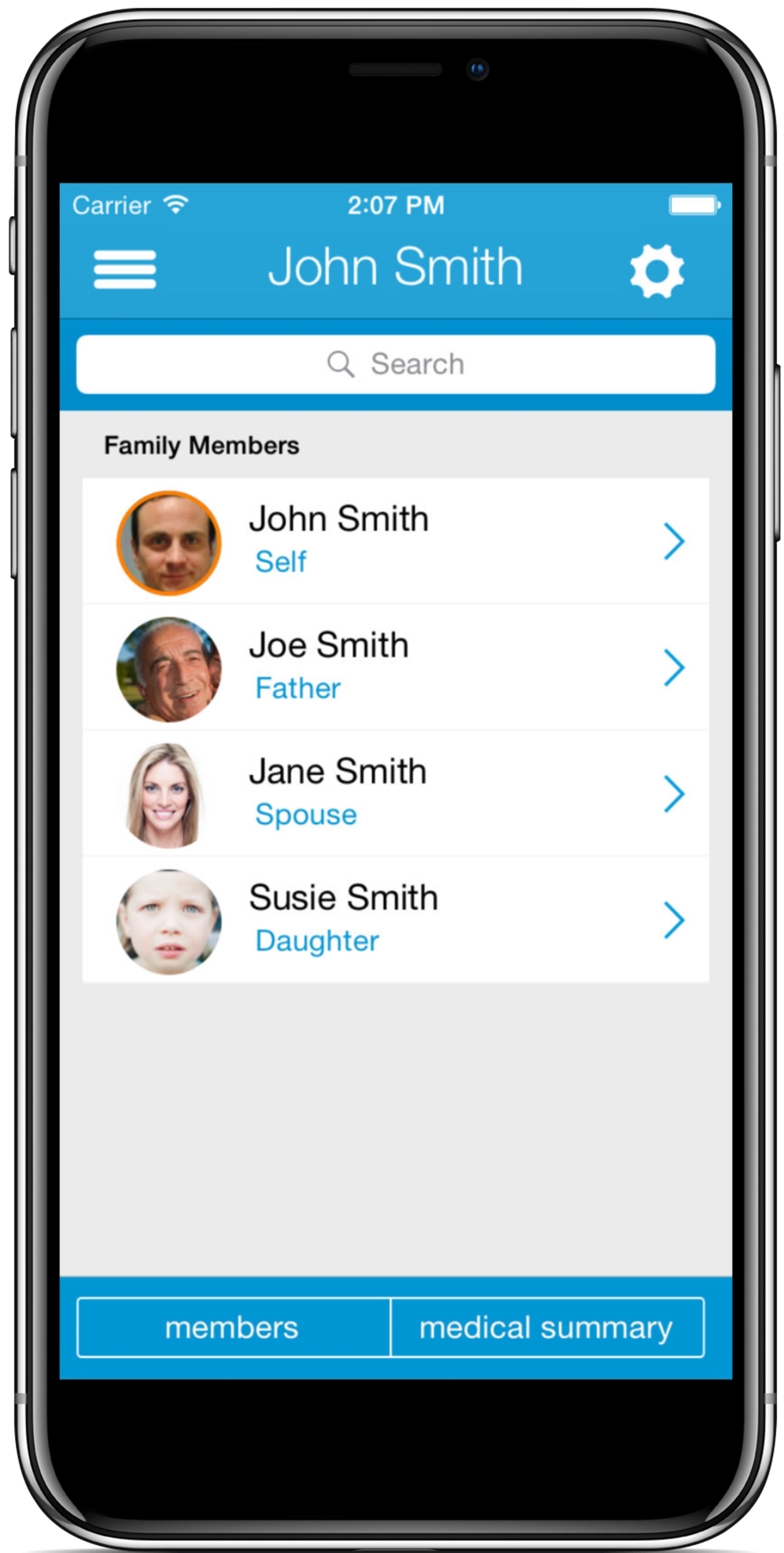Image resolution: width=784 pixels, height=1553 pixels.
Task: Tap the Search field
Action: 395,364
